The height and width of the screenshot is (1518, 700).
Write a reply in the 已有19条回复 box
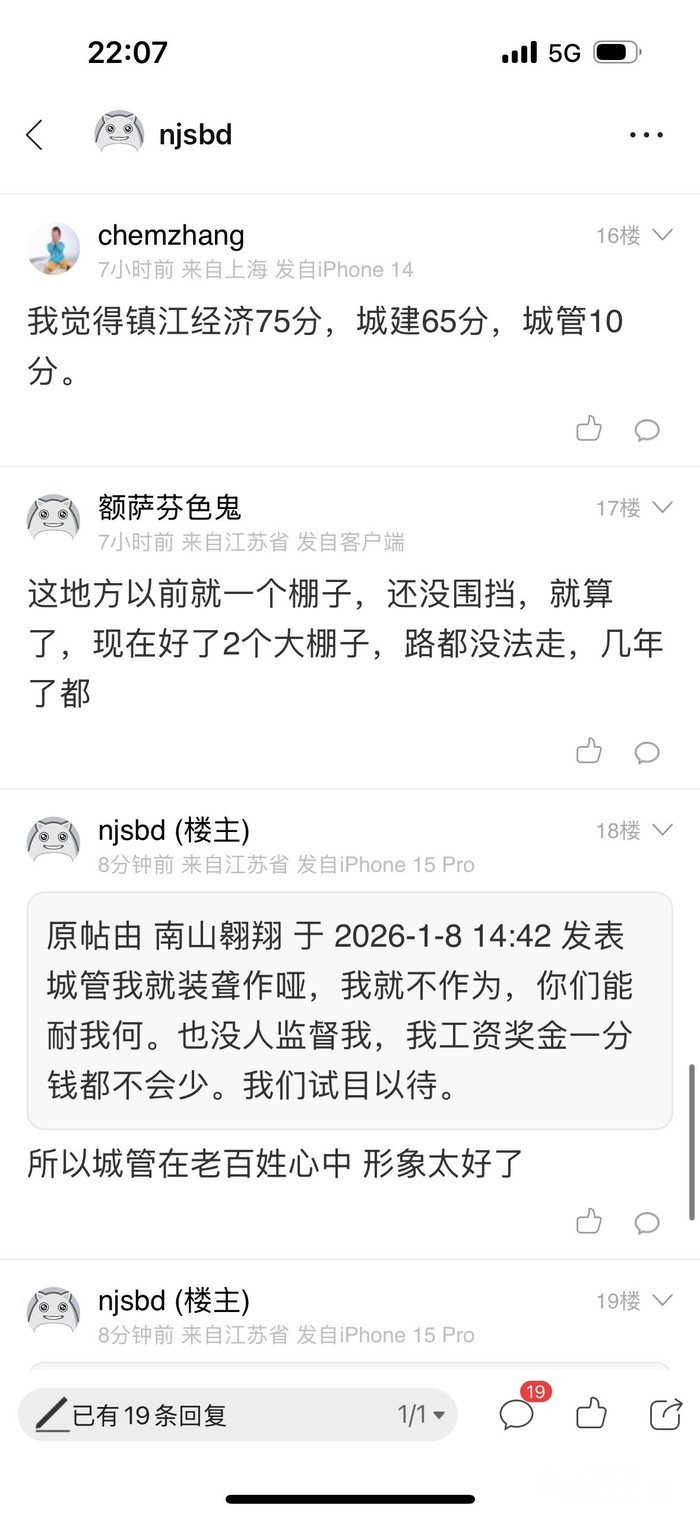pos(200,1415)
